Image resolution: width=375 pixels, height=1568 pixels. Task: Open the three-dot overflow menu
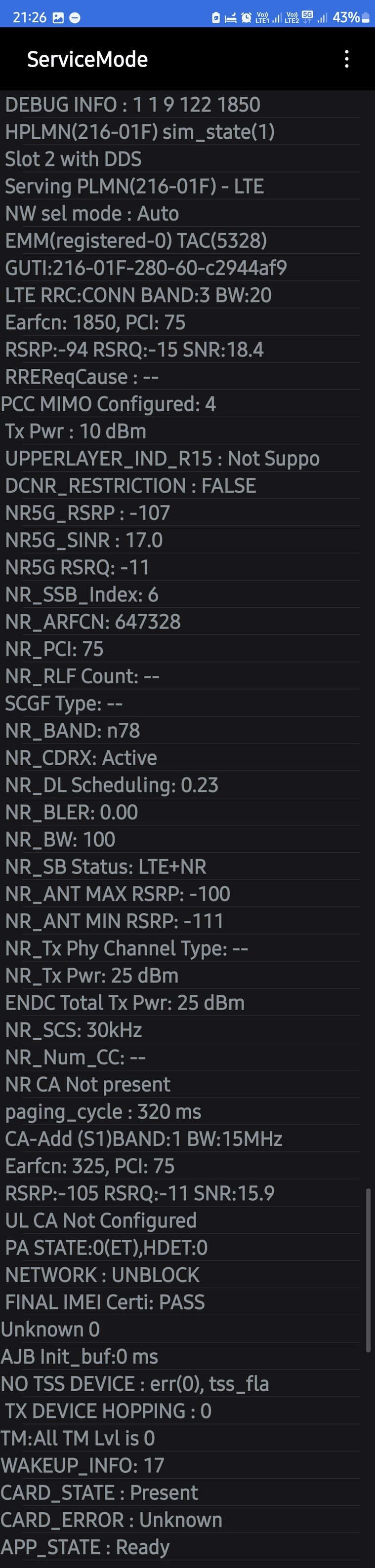pos(346,59)
